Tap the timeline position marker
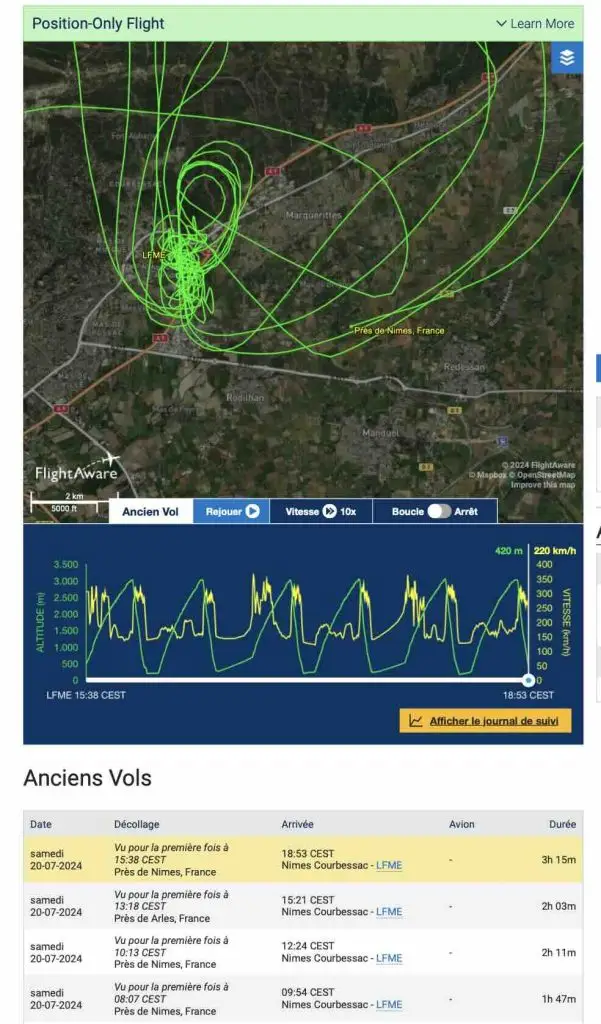Image resolution: width=601 pixels, height=1024 pixels. [529, 680]
